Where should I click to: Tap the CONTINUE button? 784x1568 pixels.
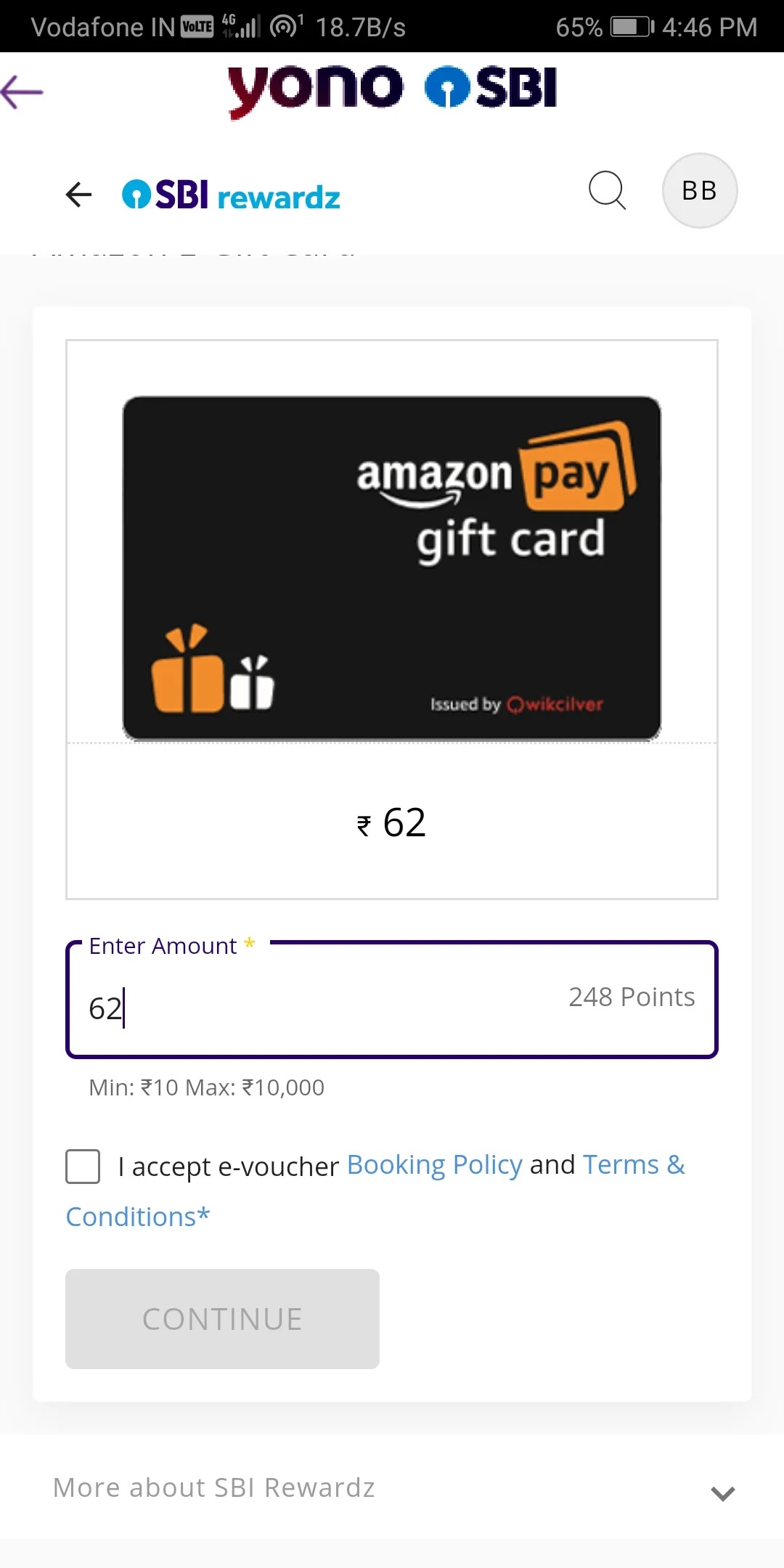[222, 1318]
